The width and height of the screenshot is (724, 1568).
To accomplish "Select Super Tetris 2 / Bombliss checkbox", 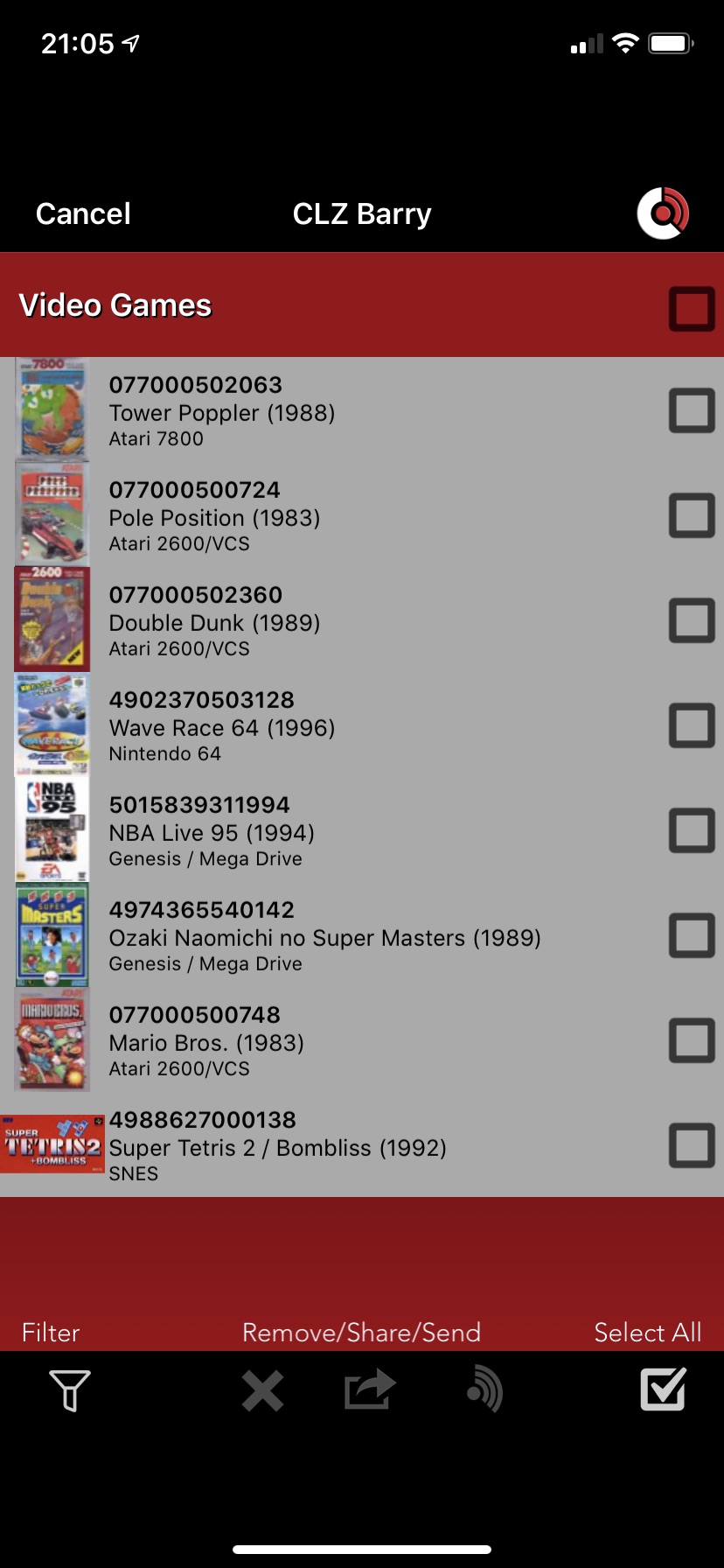I will click(692, 1145).
